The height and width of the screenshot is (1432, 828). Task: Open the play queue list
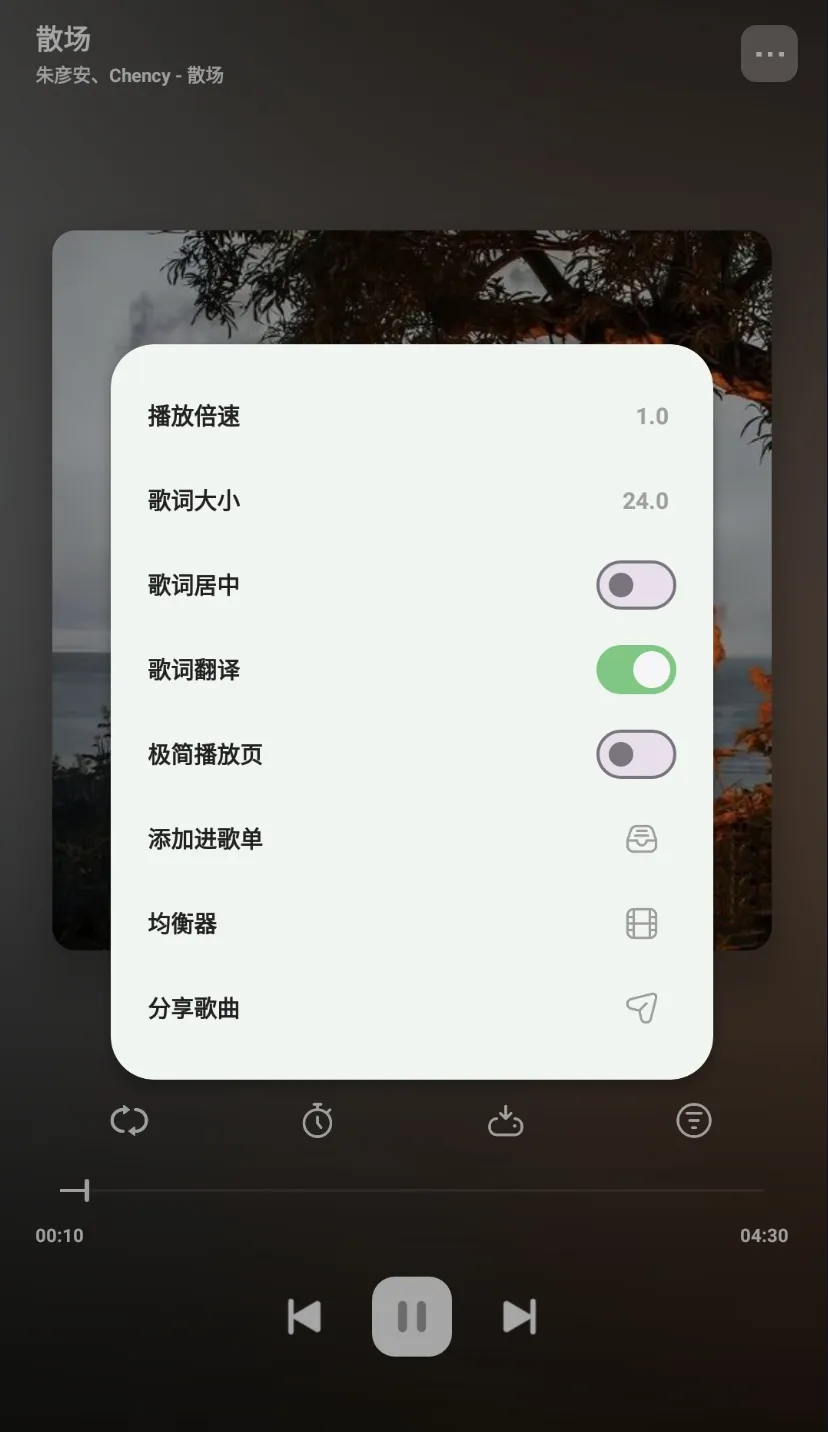693,1120
